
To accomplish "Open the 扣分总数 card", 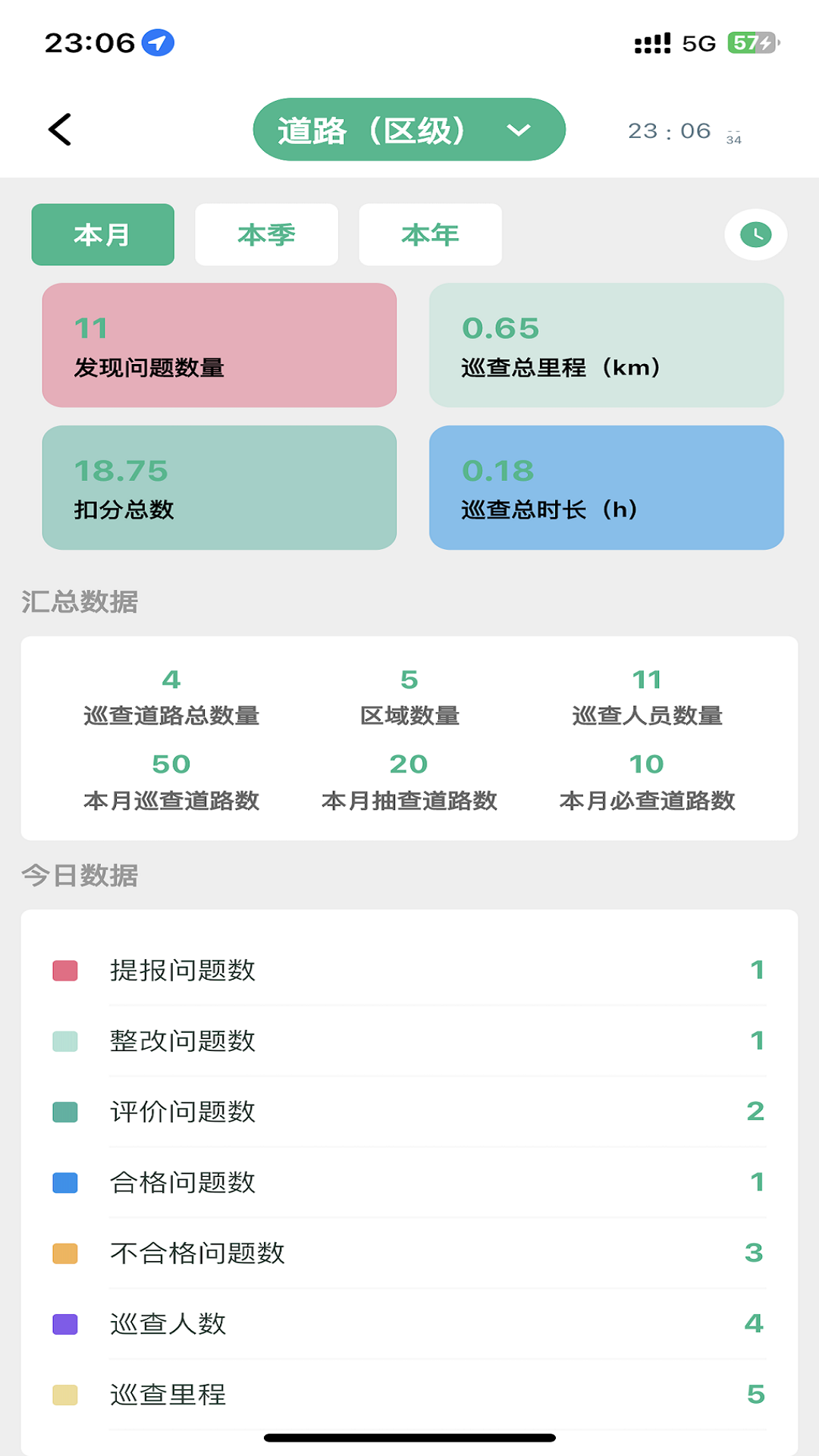I will 219,488.
